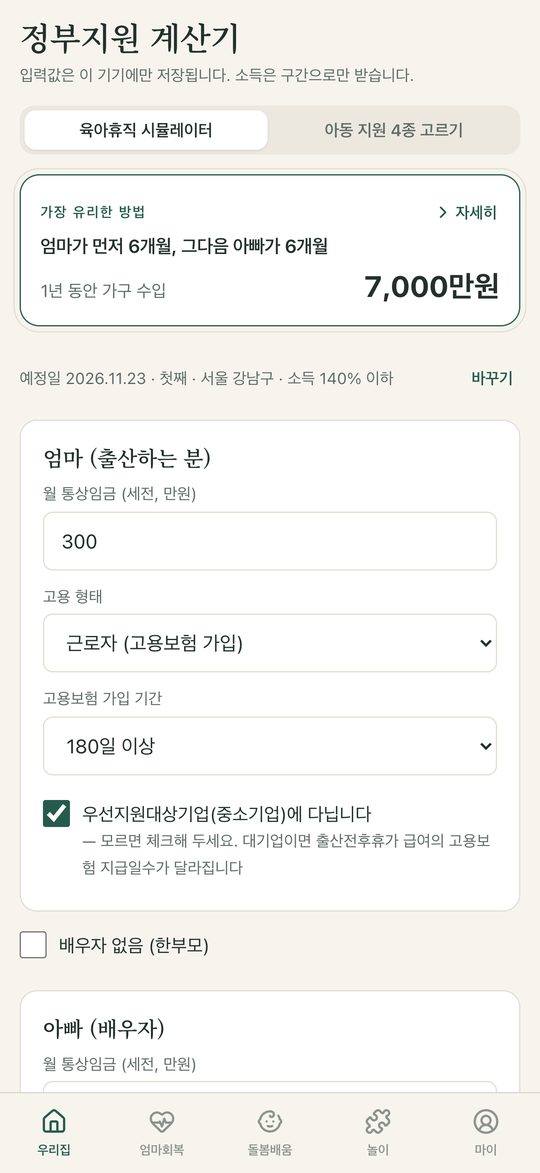Screen dimensions: 540x1173
Task: Uncheck the 우선지원대상기업(중소기업) checkbox
Action: click(57, 813)
